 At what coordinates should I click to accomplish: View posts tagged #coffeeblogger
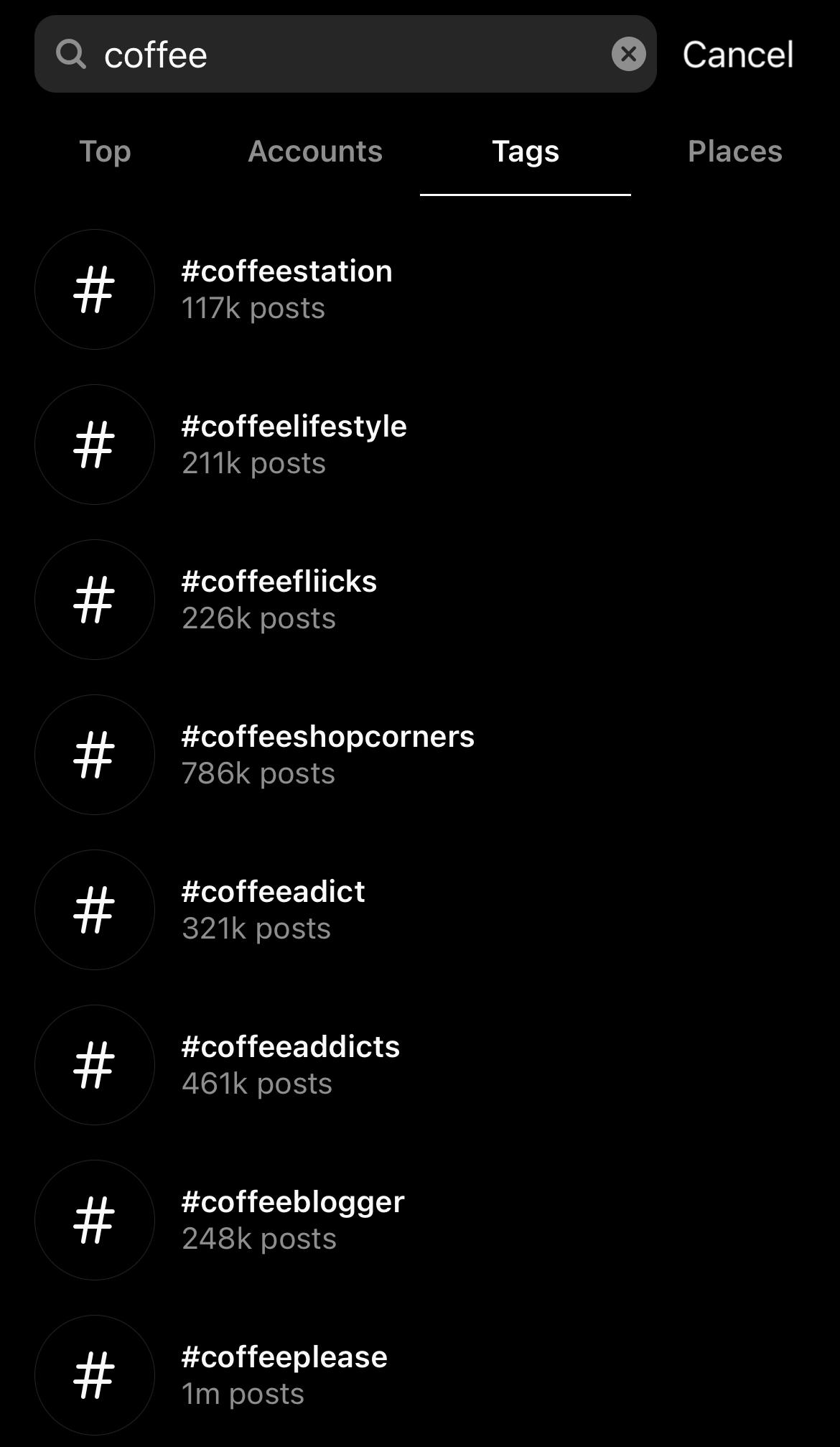[293, 1220]
